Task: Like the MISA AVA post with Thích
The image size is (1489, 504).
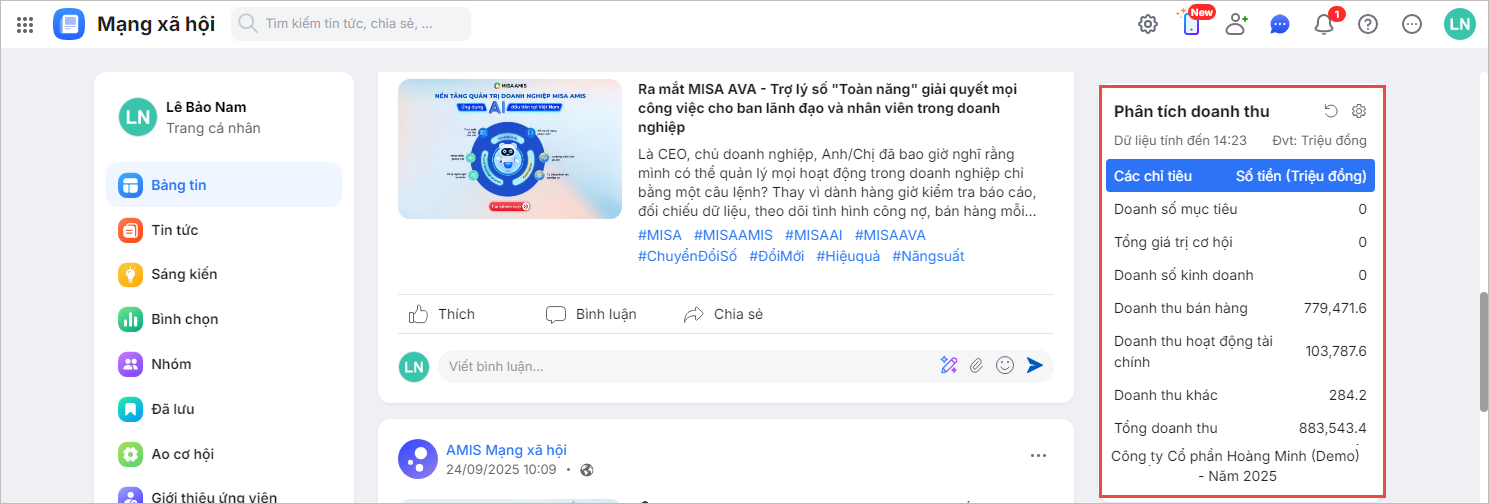Action: pyautogui.click(x=442, y=314)
